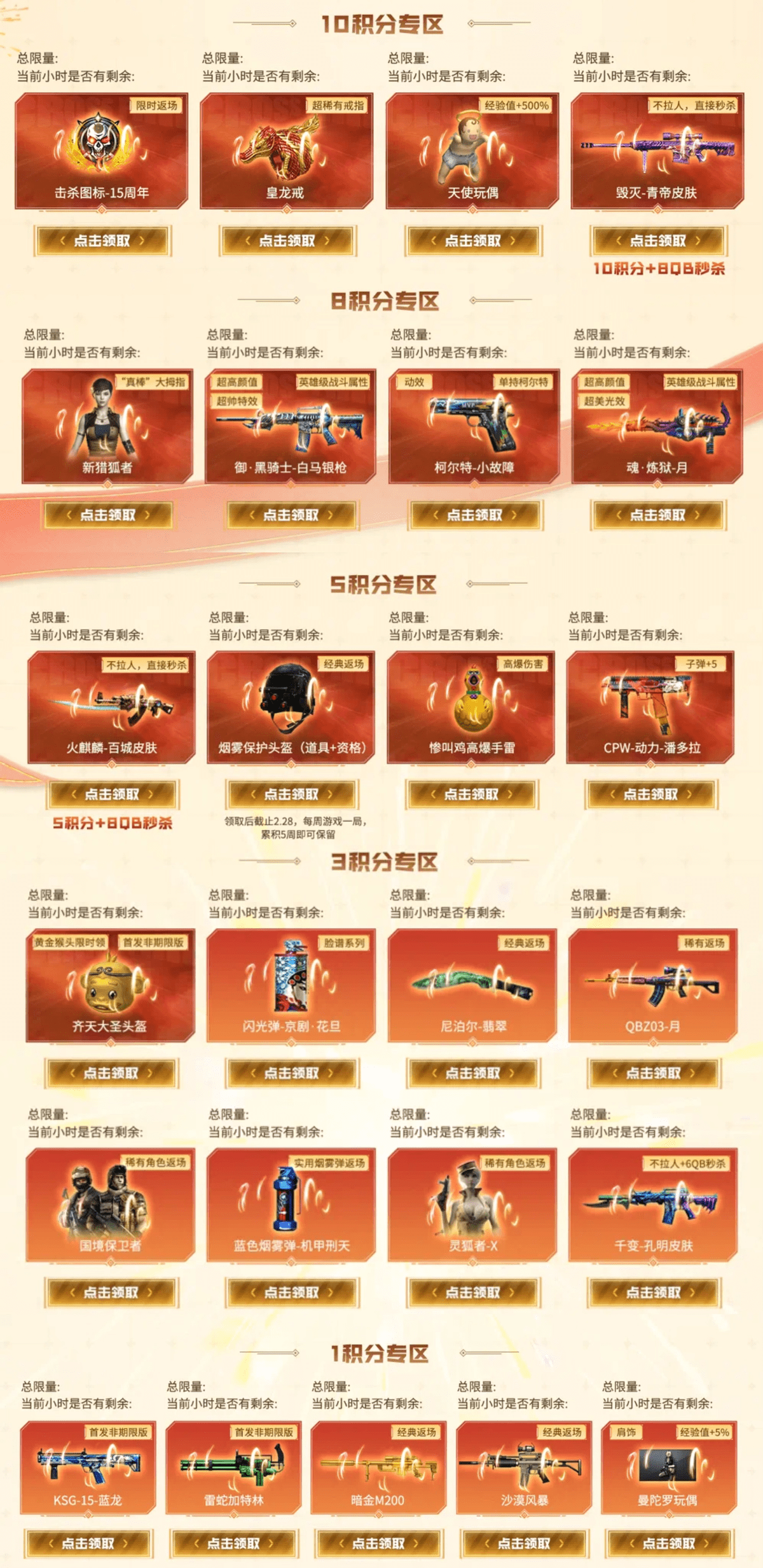The height and width of the screenshot is (1568, 763).
Task: Claim 魂·炼狱-月 weapon
Action: coord(658,515)
